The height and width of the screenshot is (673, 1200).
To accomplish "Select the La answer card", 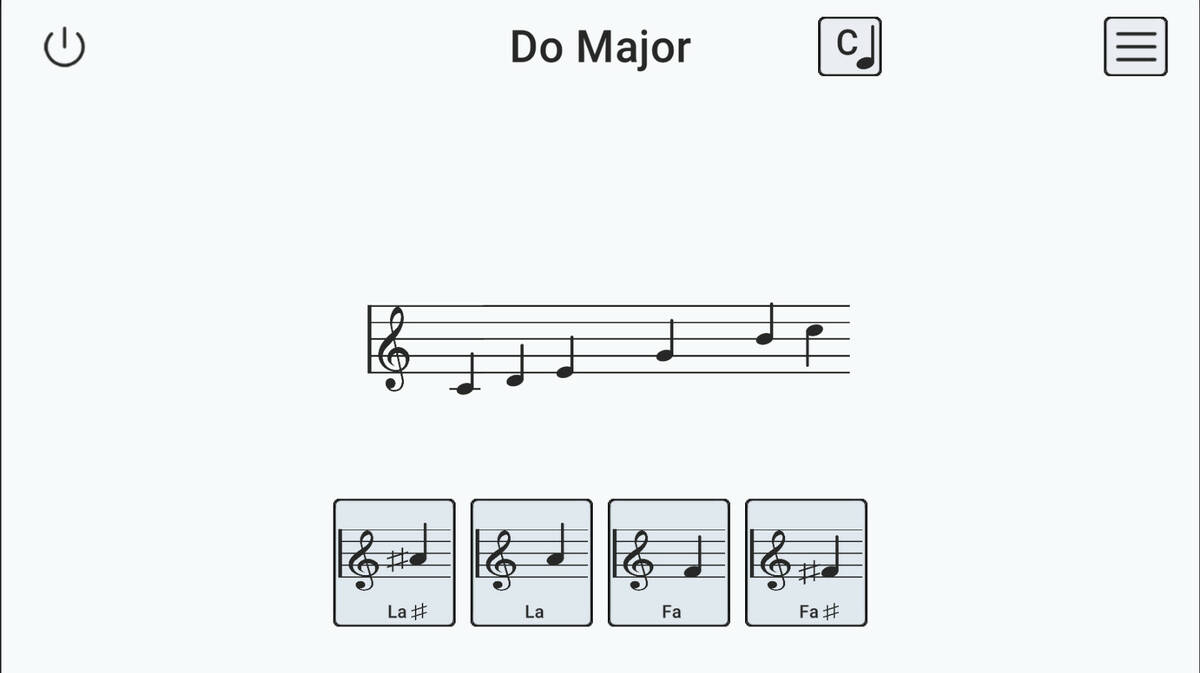I will coord(531,562).
